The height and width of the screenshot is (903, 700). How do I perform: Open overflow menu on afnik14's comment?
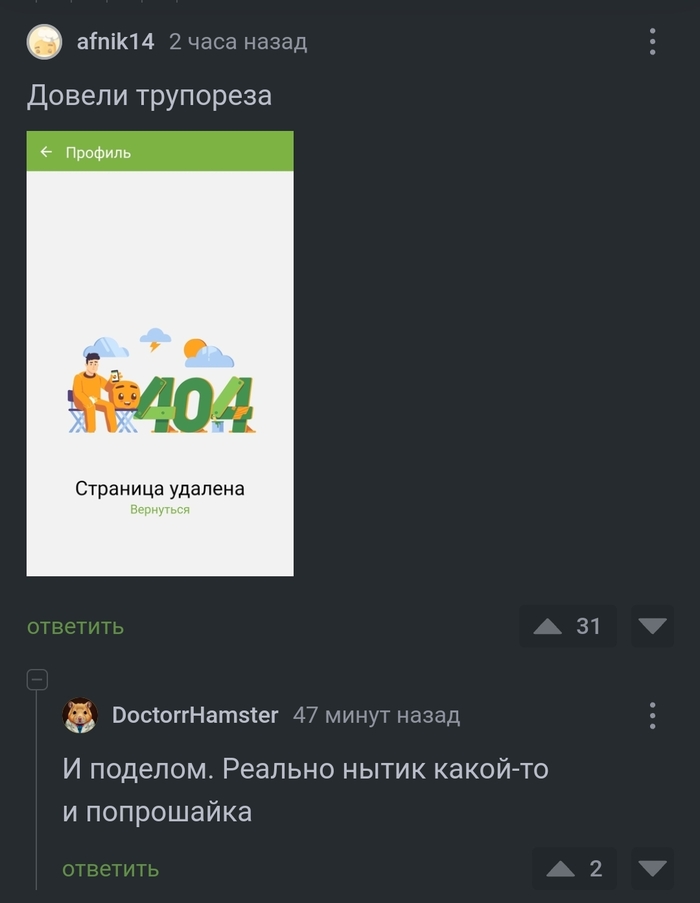(x=652, y=42)
